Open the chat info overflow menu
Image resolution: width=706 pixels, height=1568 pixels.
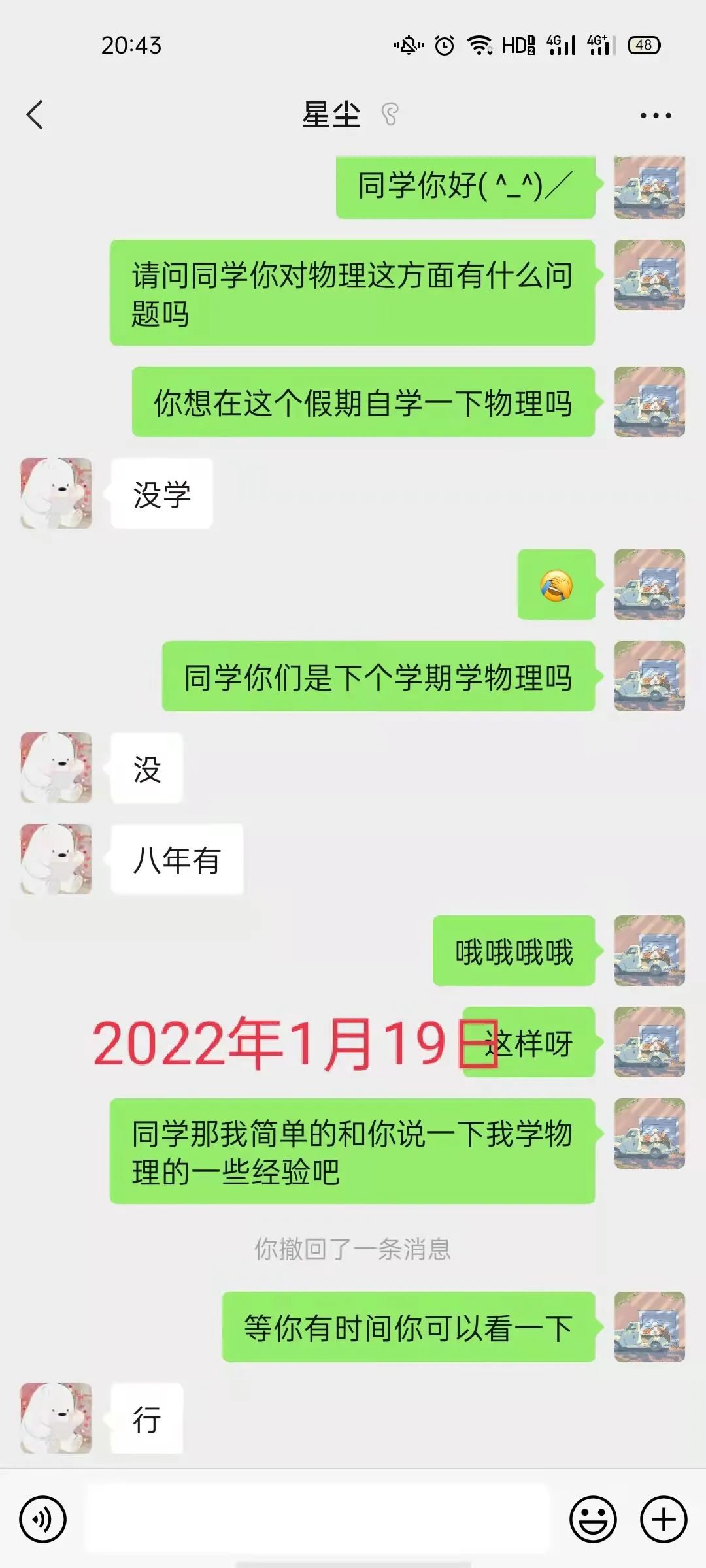point(655,116)
